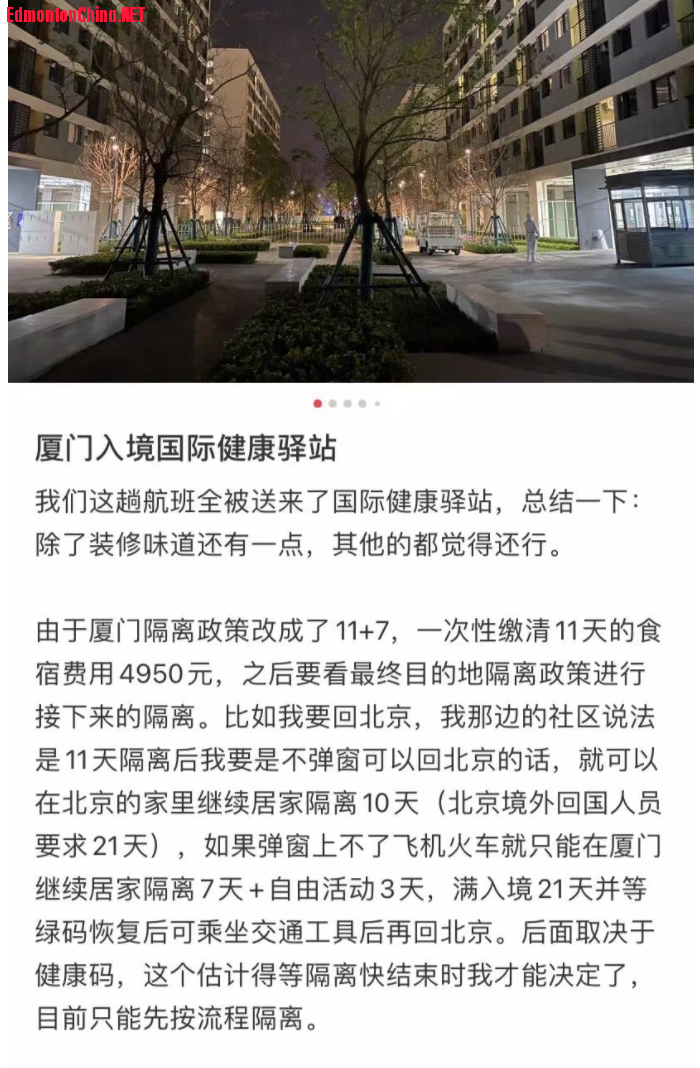Open the courtyard photo in full view
This screenshot has height=1068, width=700.
[x=350, y=195]
